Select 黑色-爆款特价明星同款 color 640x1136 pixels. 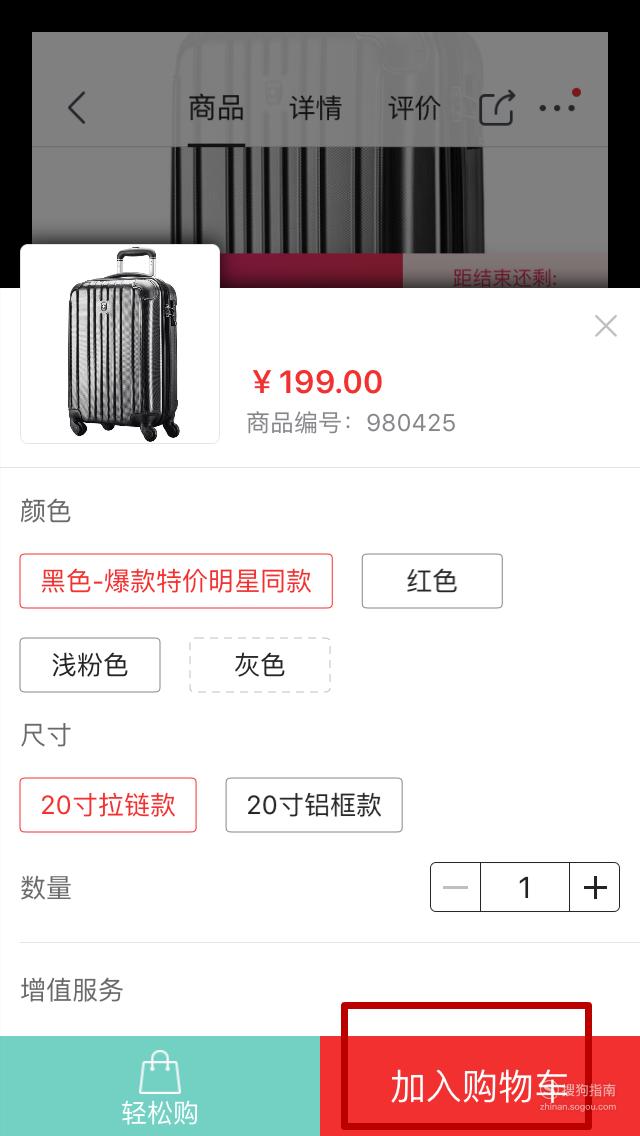coord(176,581)
